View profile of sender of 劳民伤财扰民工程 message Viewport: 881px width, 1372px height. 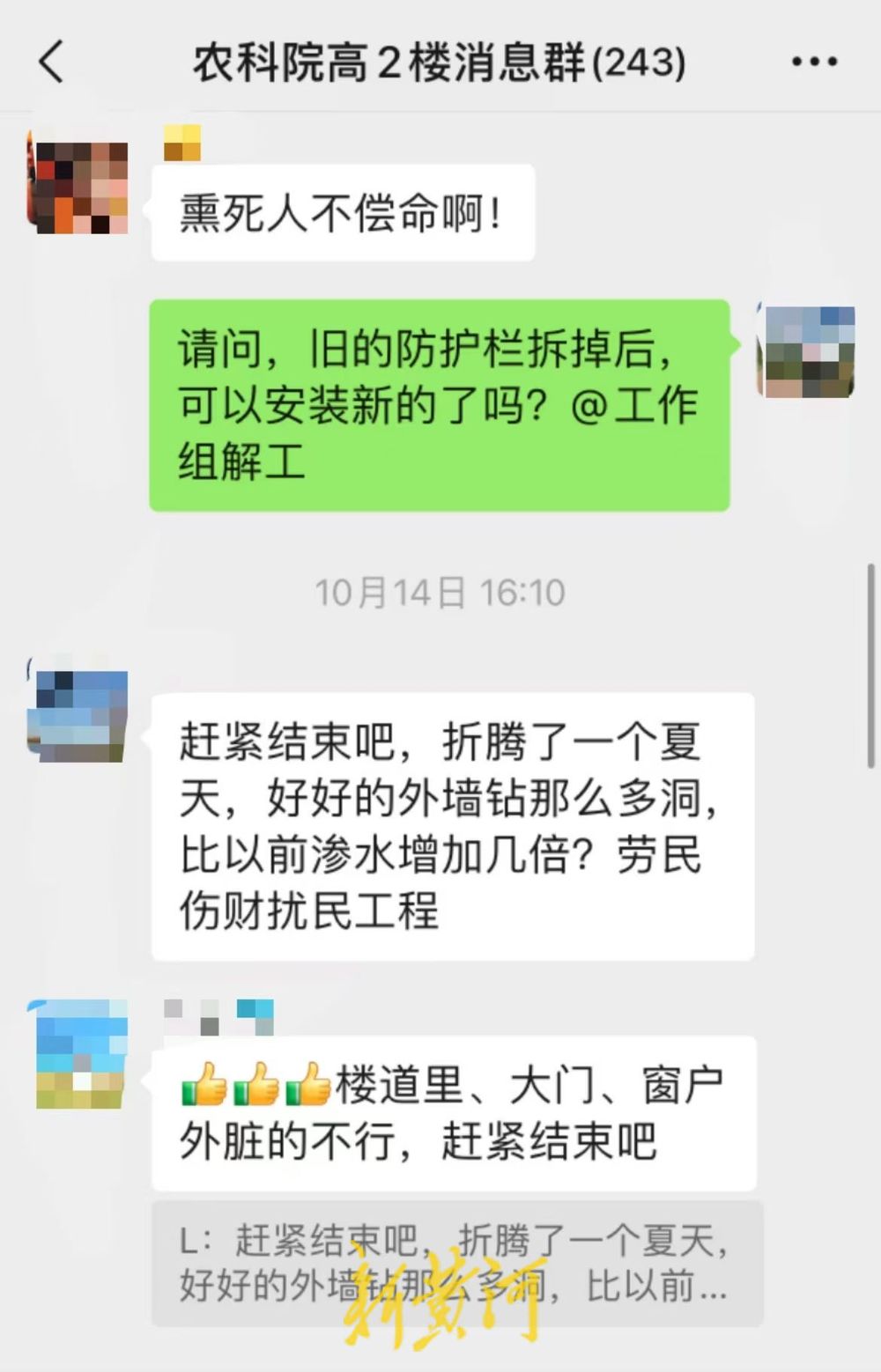point(78,713)
